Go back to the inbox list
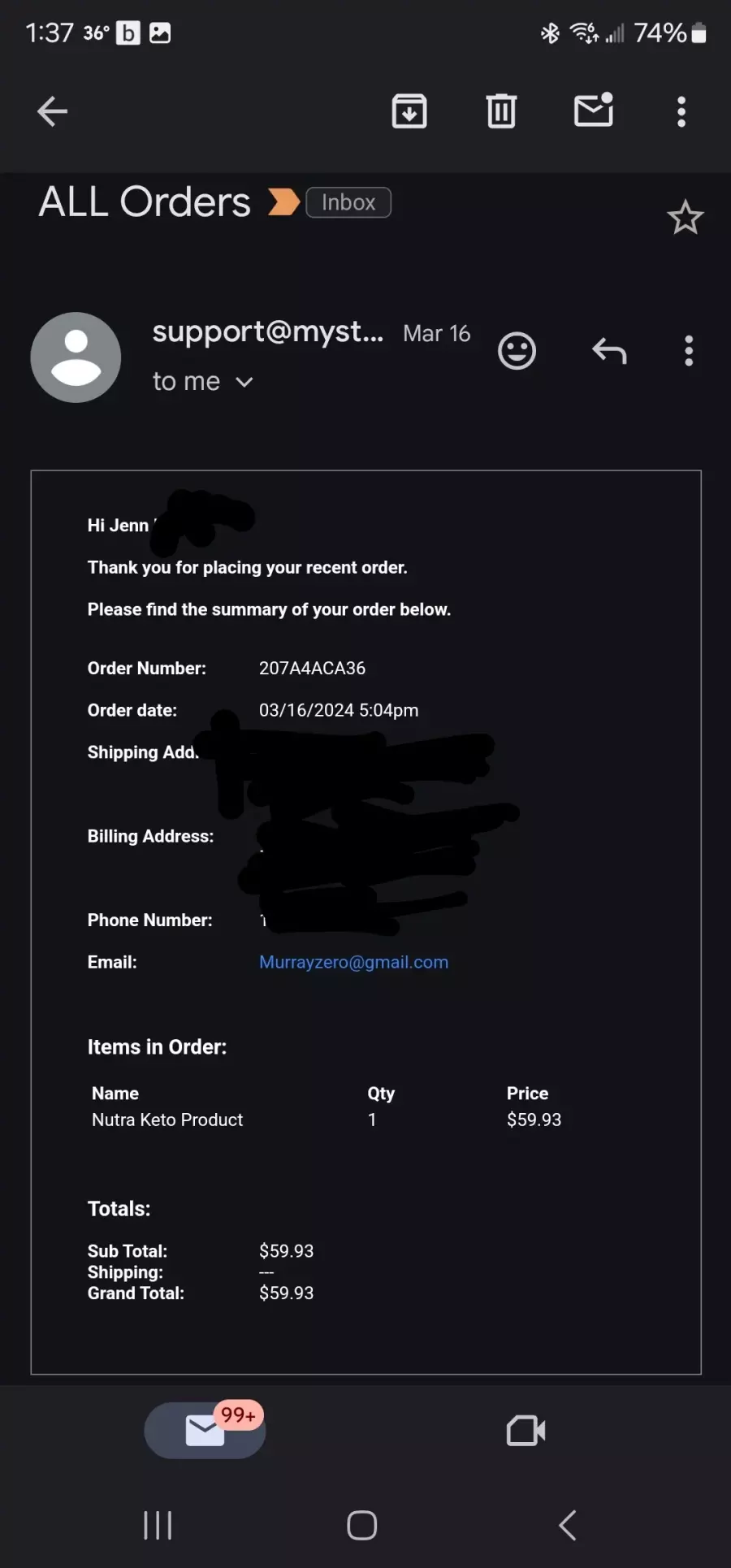This screenshot has height=1568, width=731. click(x=53, y=111)
